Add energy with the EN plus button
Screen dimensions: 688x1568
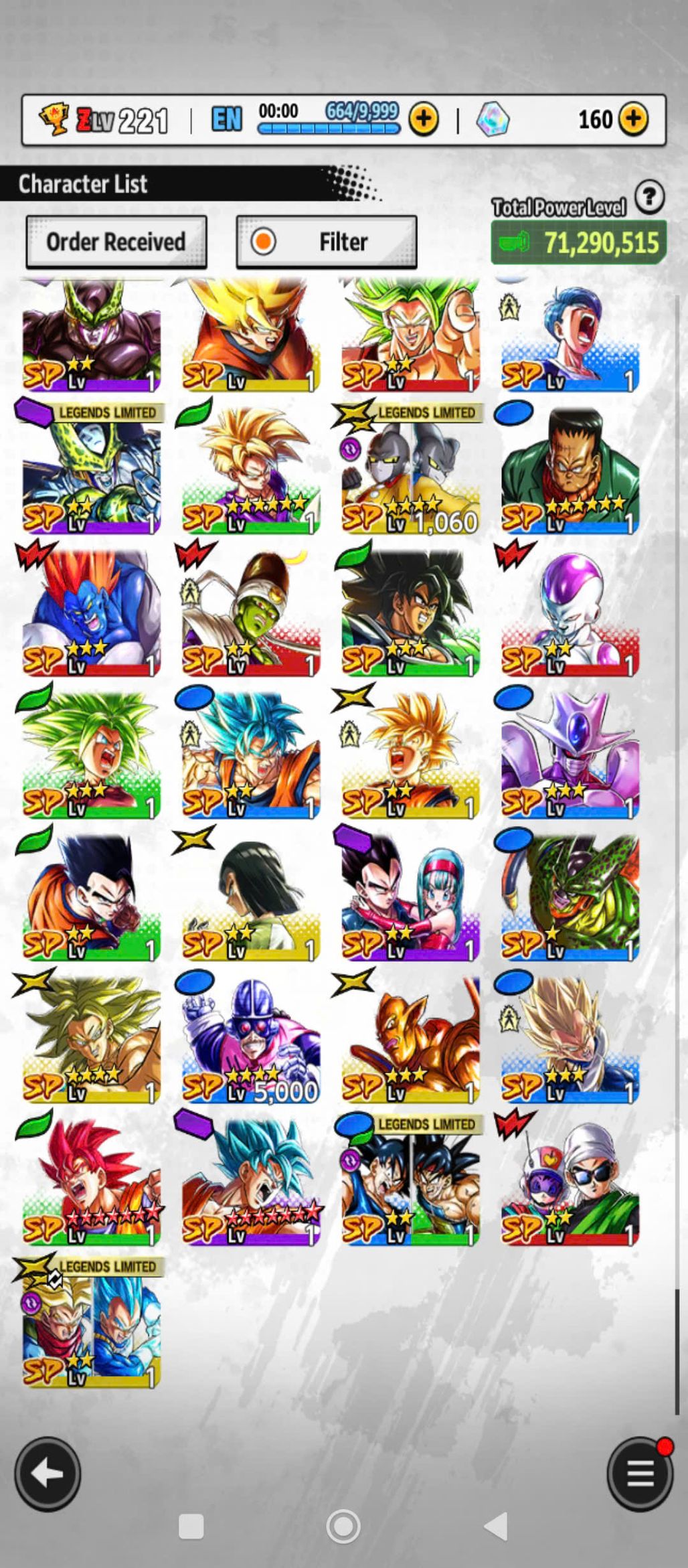tap(423, 119)
